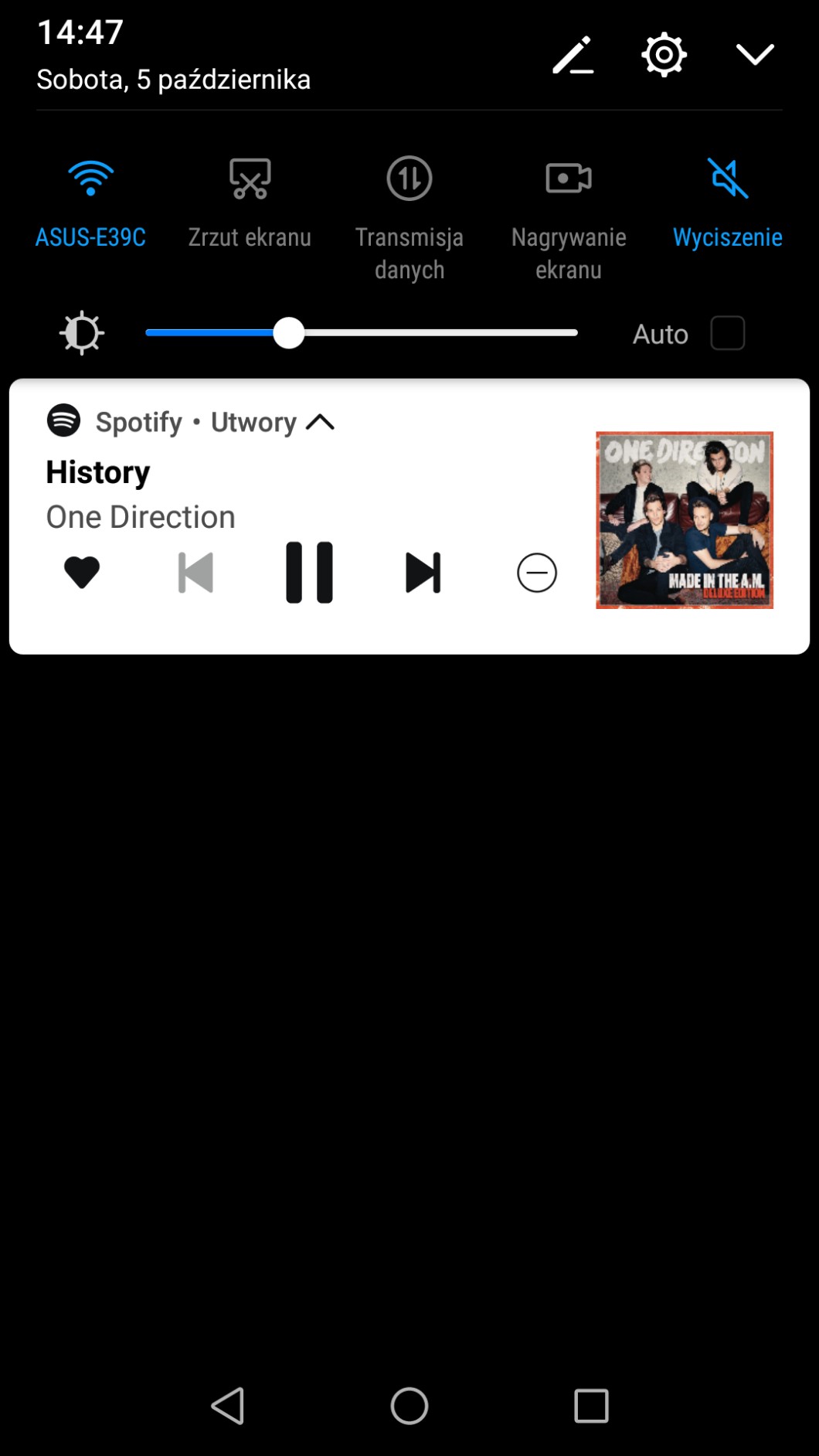
Task: Tap the brightness slider track
Action: tap(433, 333)
